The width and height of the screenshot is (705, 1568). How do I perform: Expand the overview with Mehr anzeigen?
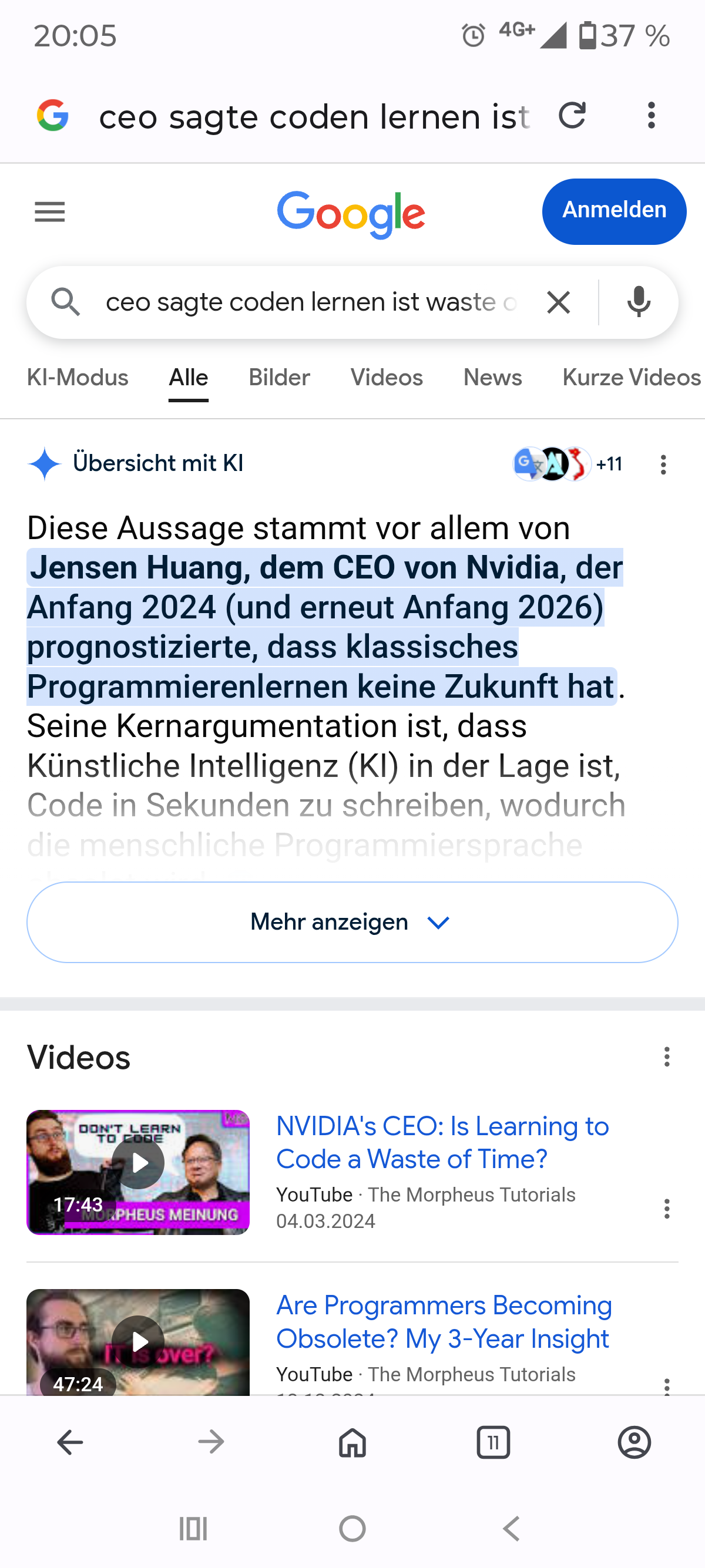coord(352,921)
